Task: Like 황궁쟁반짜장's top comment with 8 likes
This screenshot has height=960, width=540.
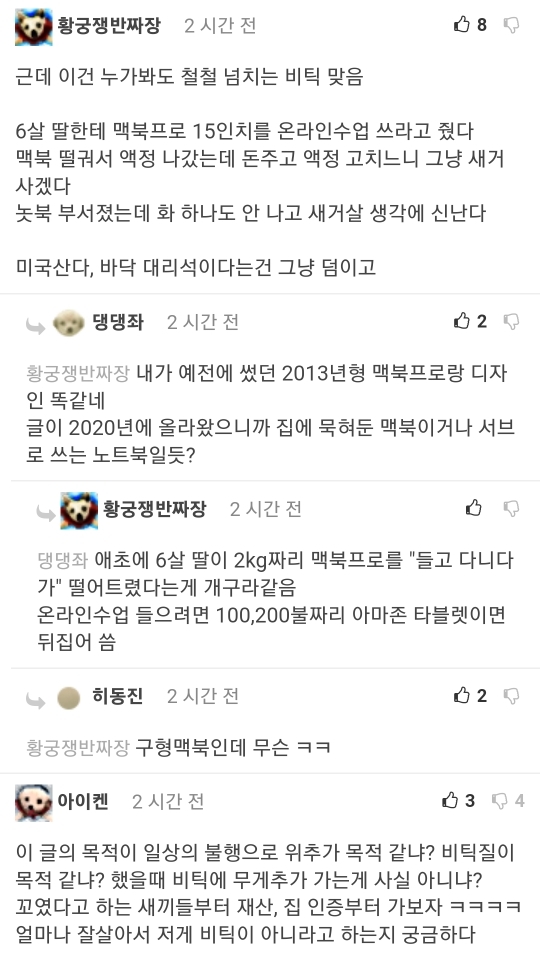Action: (x=462, y=24)
